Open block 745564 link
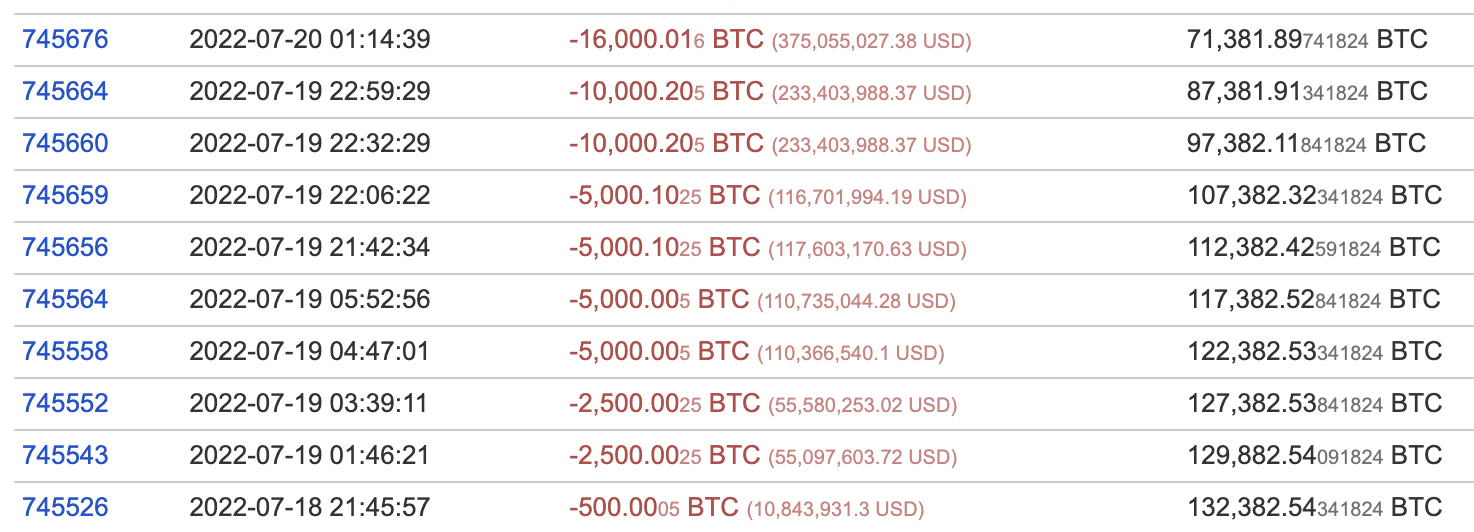The width and height of the screenshot is (1474, 532). point(65,299)
